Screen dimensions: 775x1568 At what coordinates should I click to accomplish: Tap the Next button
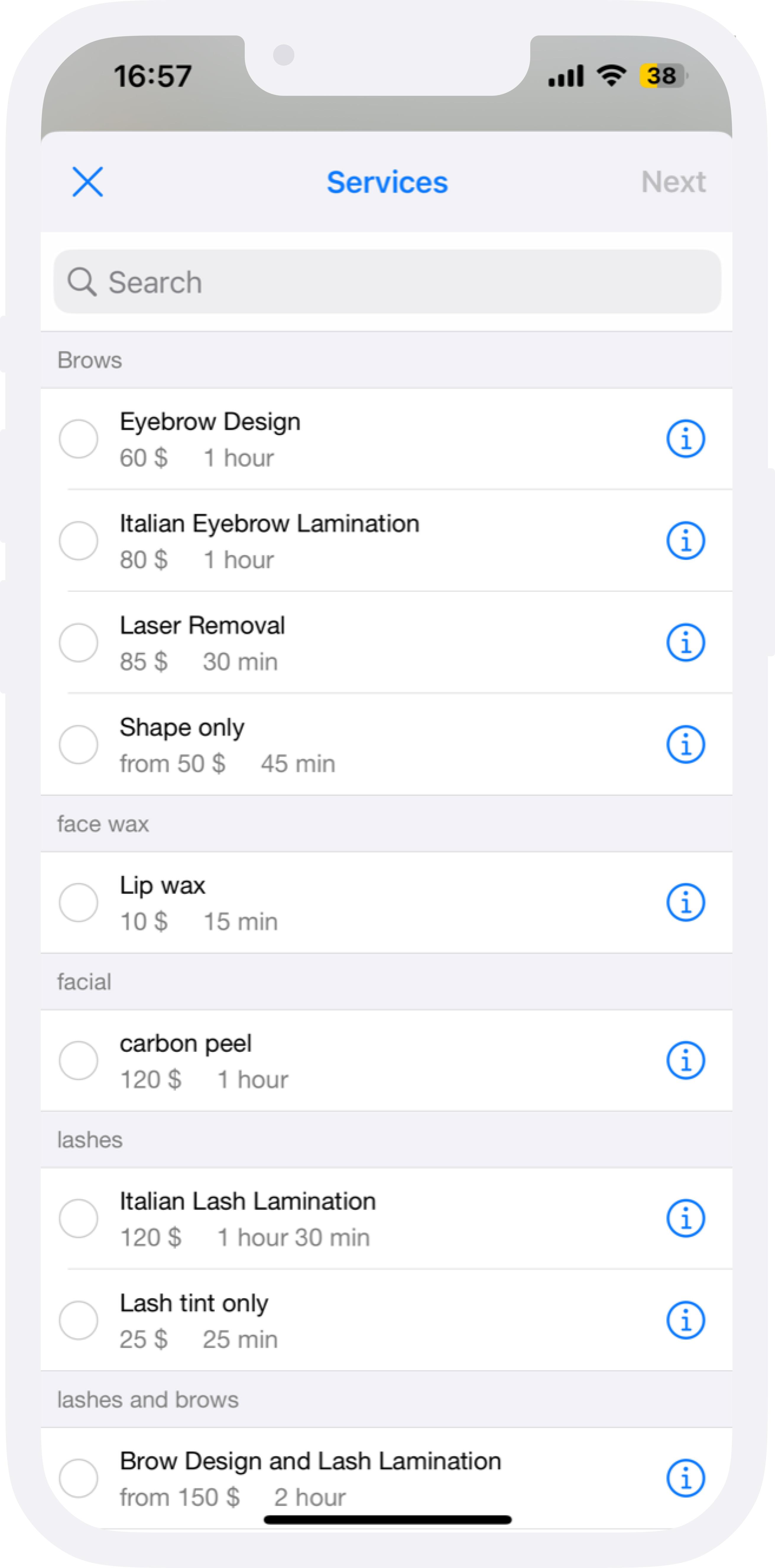tap(673, 182)
